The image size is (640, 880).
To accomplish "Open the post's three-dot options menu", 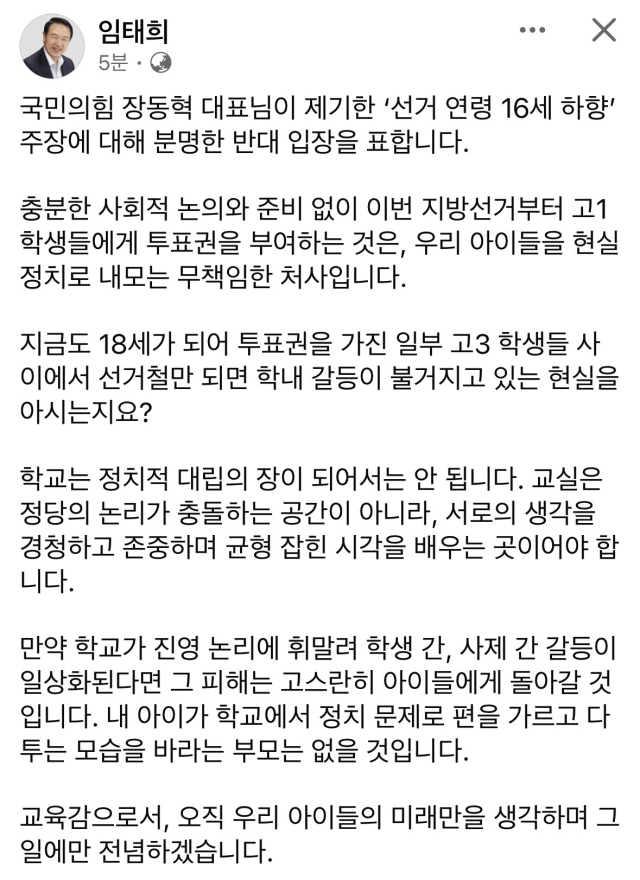I will pos(532,31).
